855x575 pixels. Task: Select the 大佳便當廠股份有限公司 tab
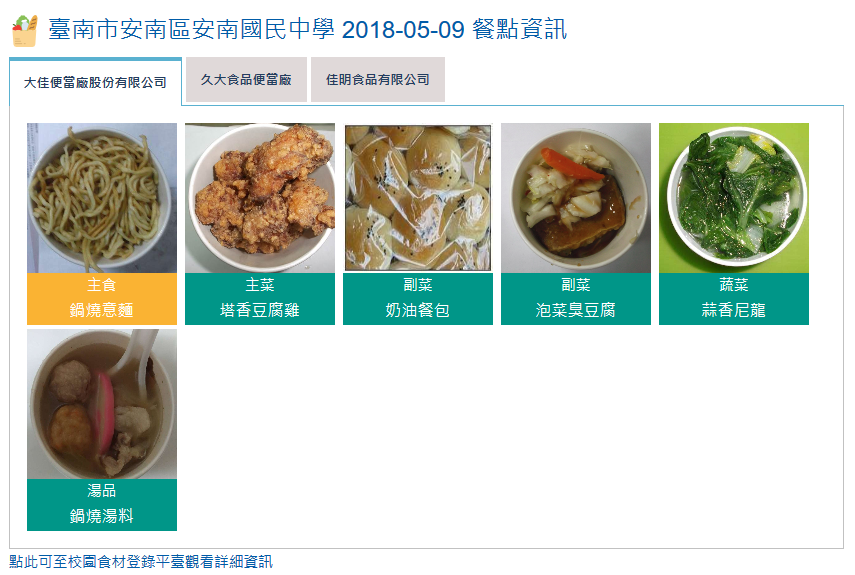tap(95, 82)
